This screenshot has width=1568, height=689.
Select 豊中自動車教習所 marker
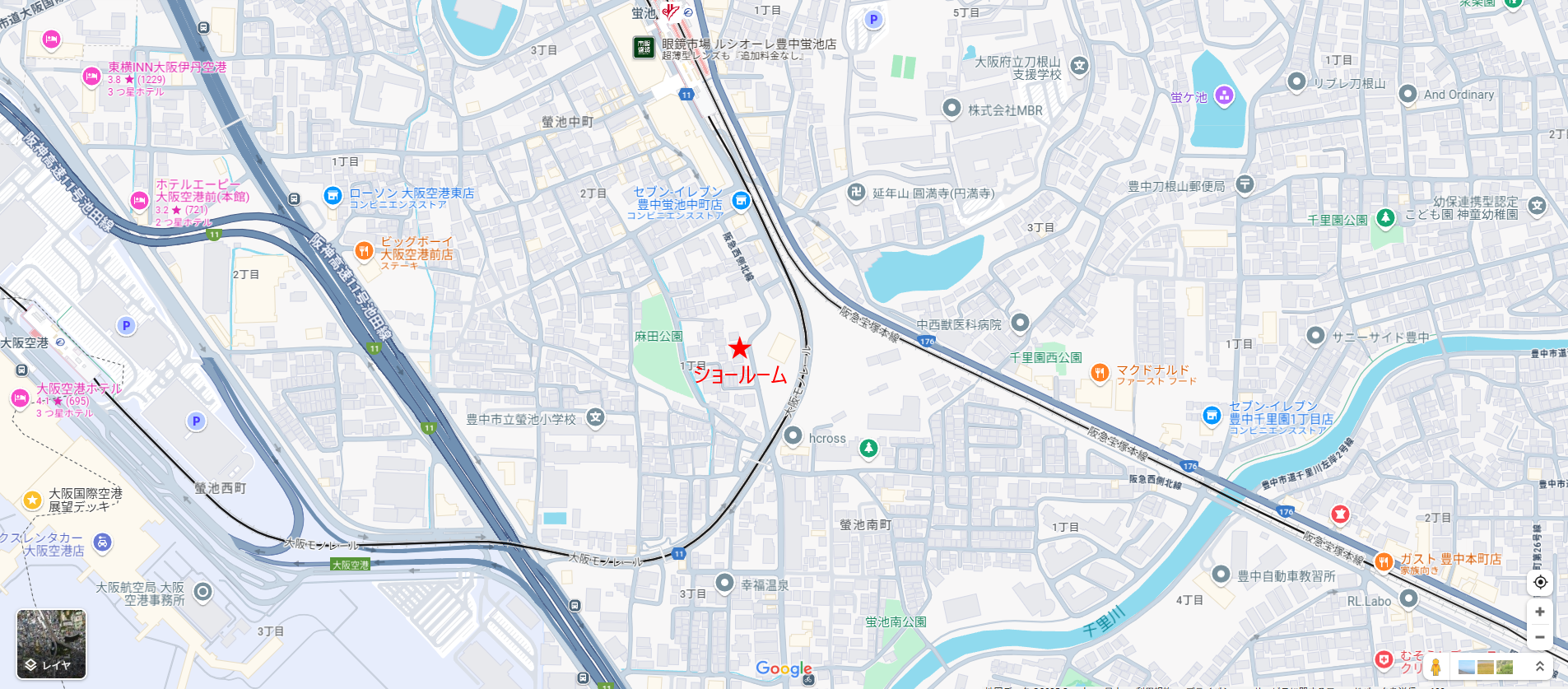tap(1221, 574)
